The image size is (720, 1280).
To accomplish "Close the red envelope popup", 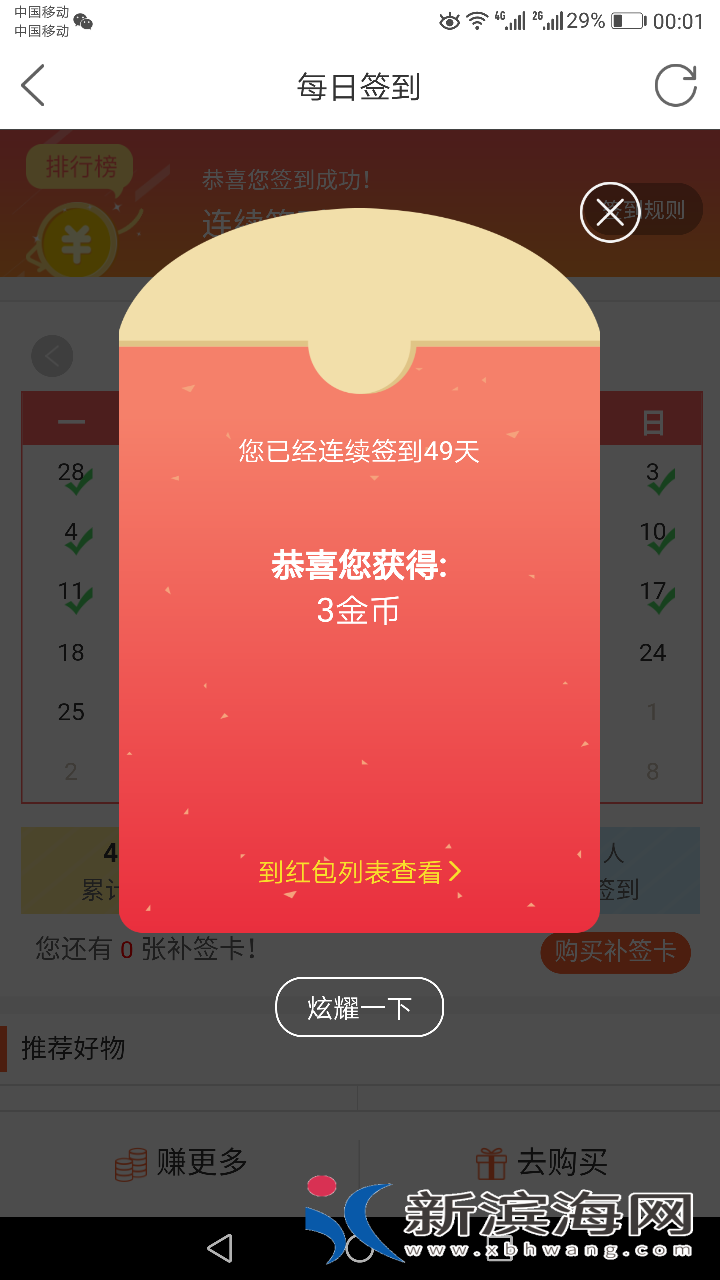I will pos(609,213).
